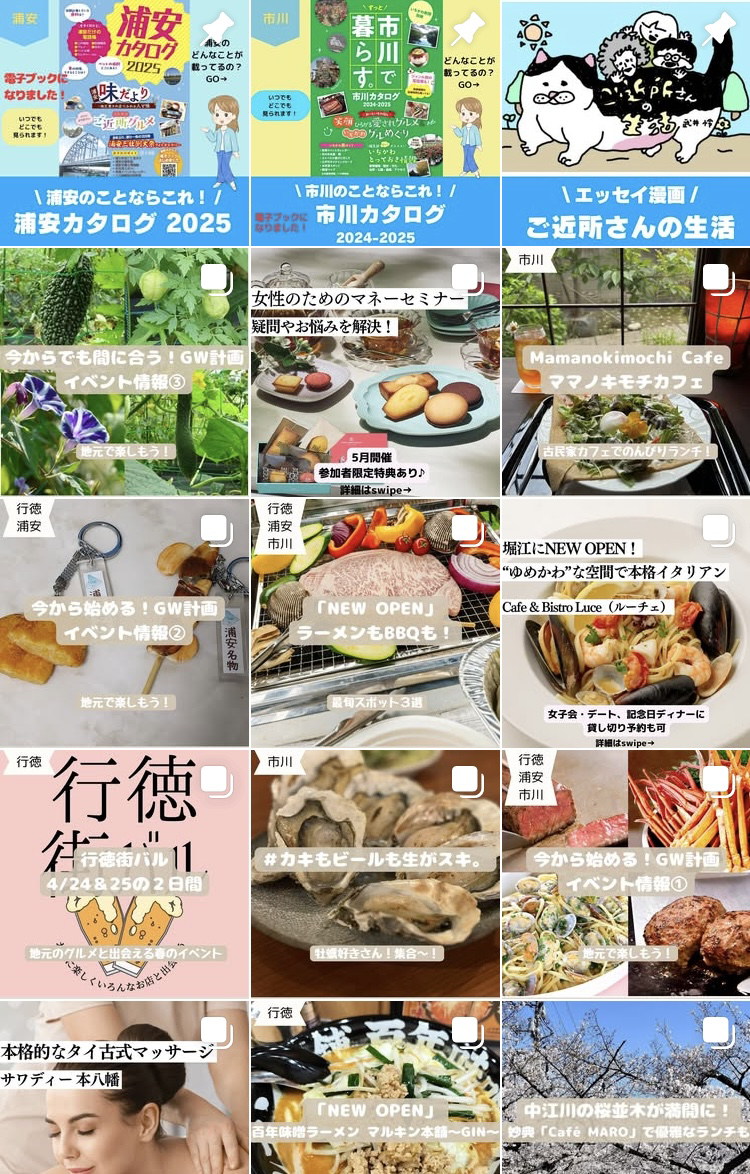Open the 女性のためのマネーセミナー post
Viewport: 750px width, 1174px height.
(374, 371)
